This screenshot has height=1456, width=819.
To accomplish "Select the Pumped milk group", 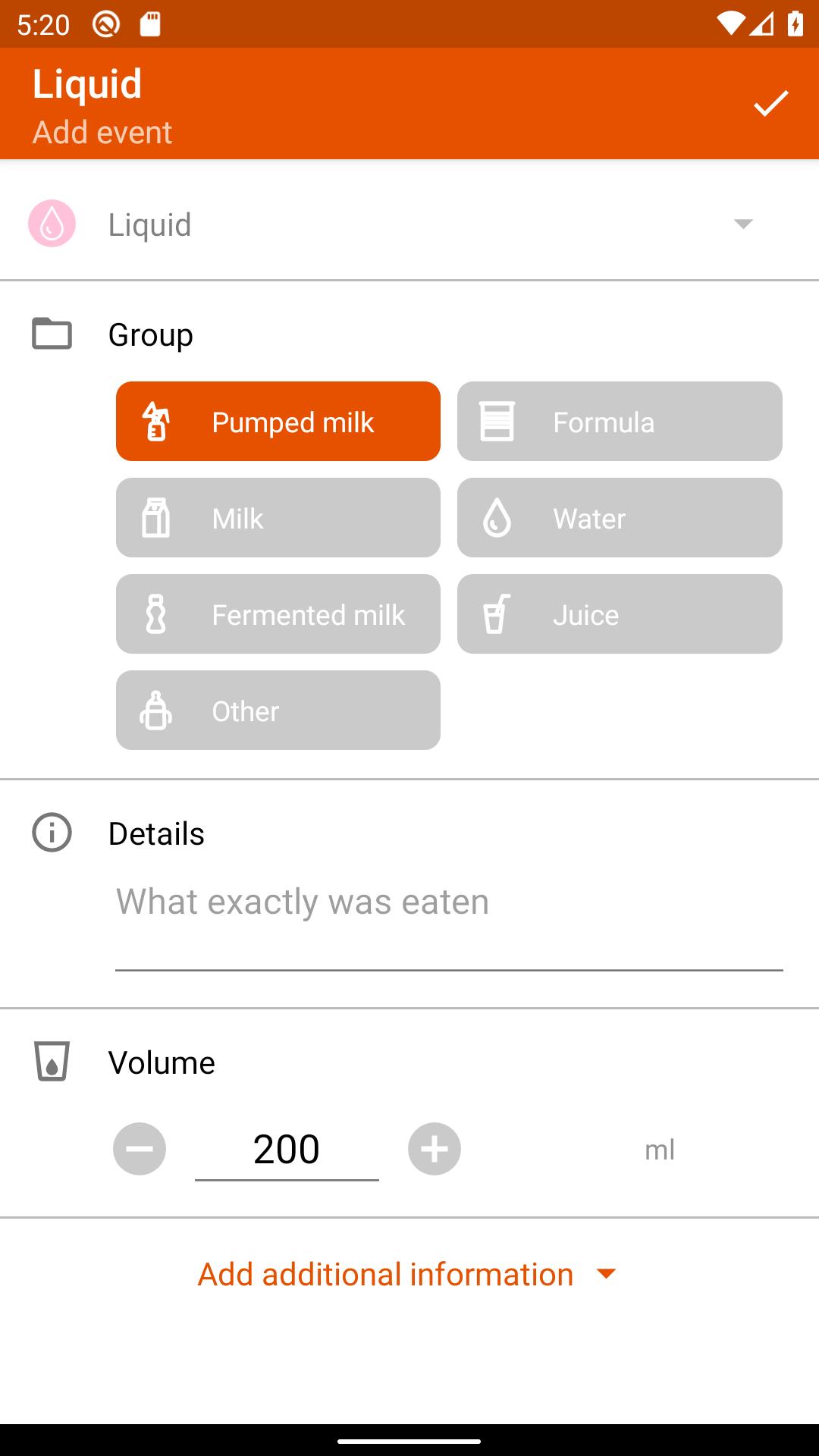I will coord(278,422).
